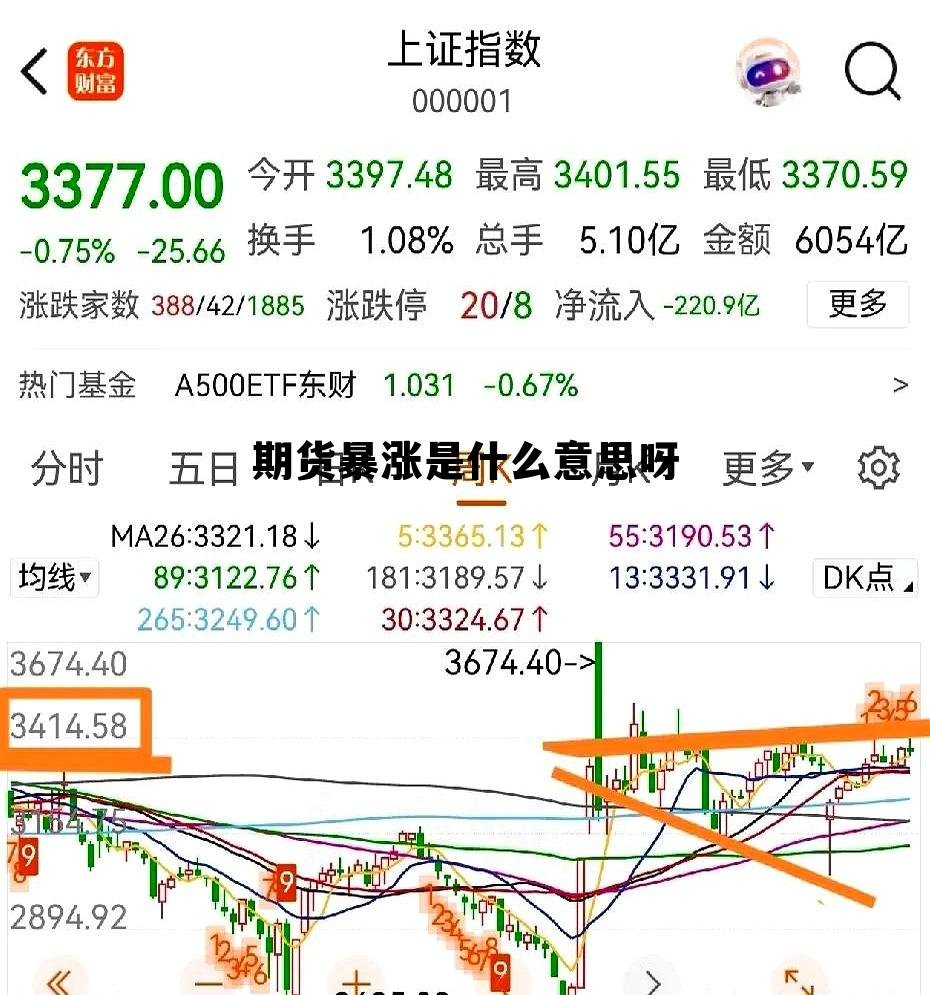The image size is (930, 995).
Task: Tap the 东方财富 logo
Action: tap(95, 70)
